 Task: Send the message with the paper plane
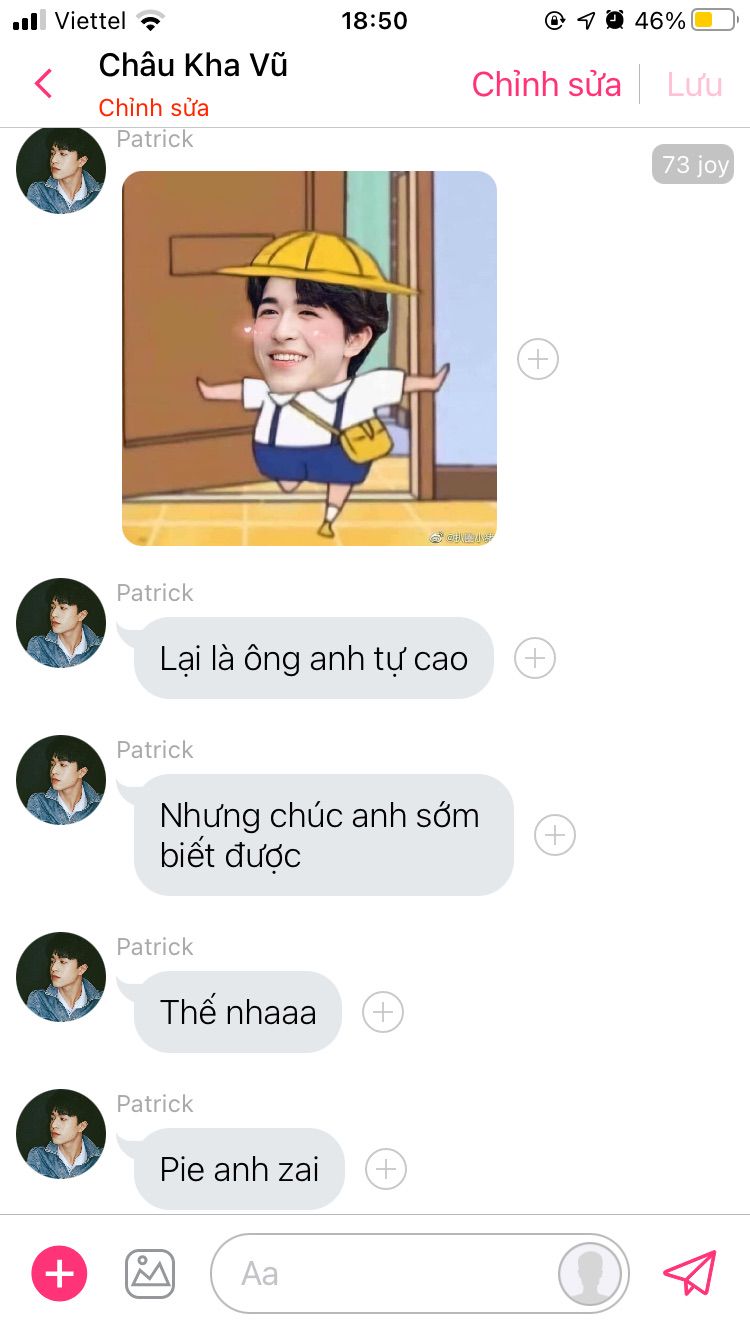point(690,1273)
